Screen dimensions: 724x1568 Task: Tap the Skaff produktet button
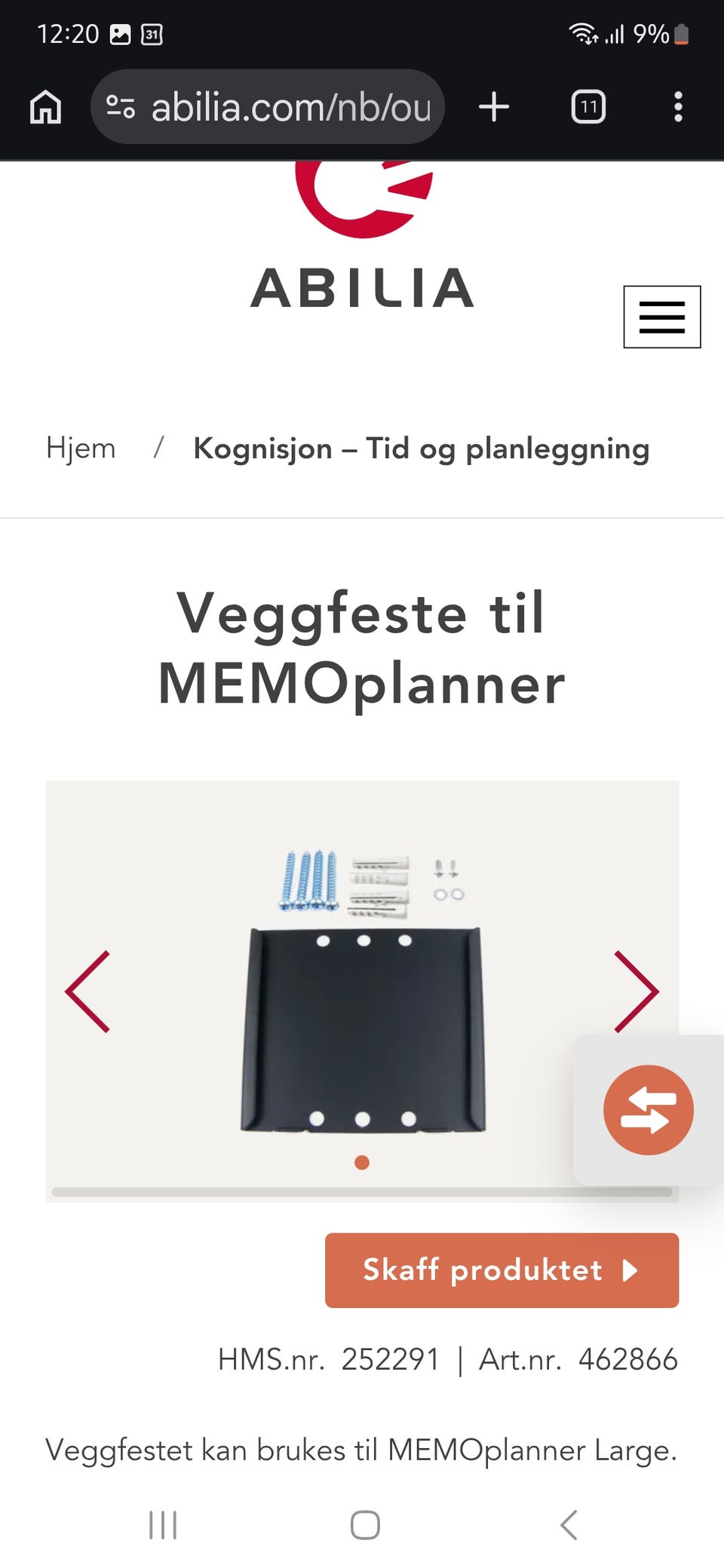coord(502,1270)
